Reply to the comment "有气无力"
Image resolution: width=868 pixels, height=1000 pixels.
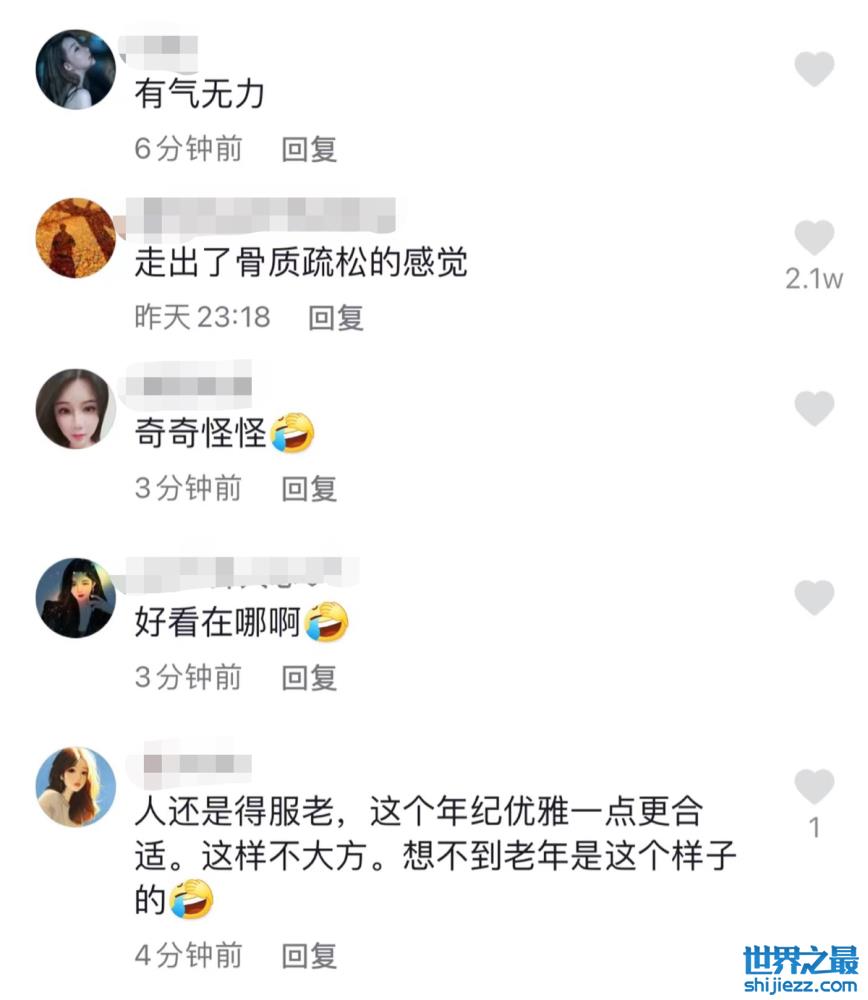(309, 150)
